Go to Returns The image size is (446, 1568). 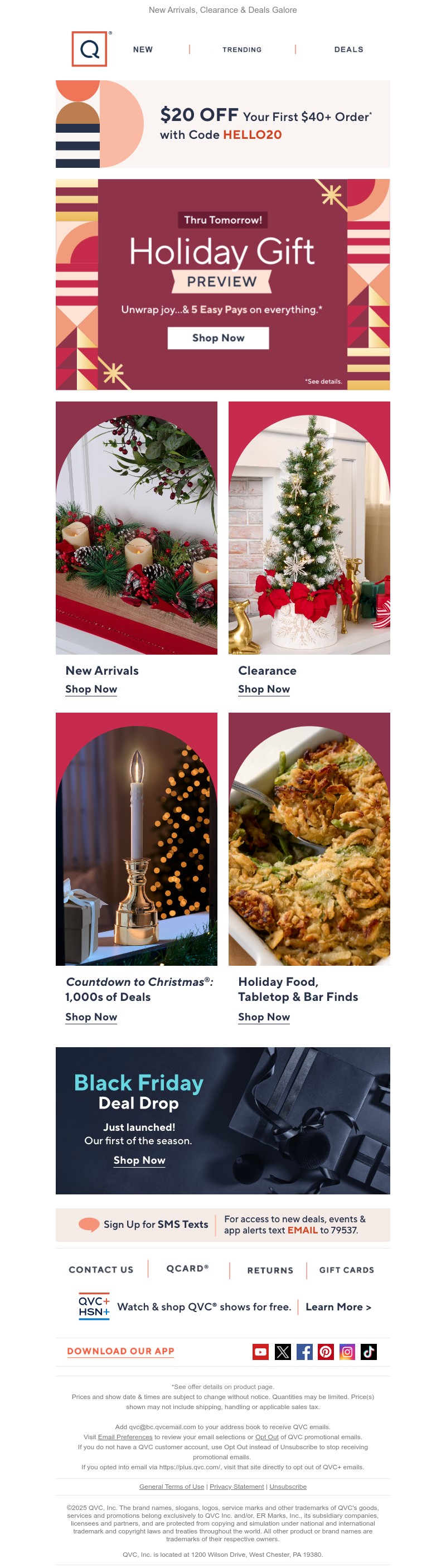(x=270, y=1270)
